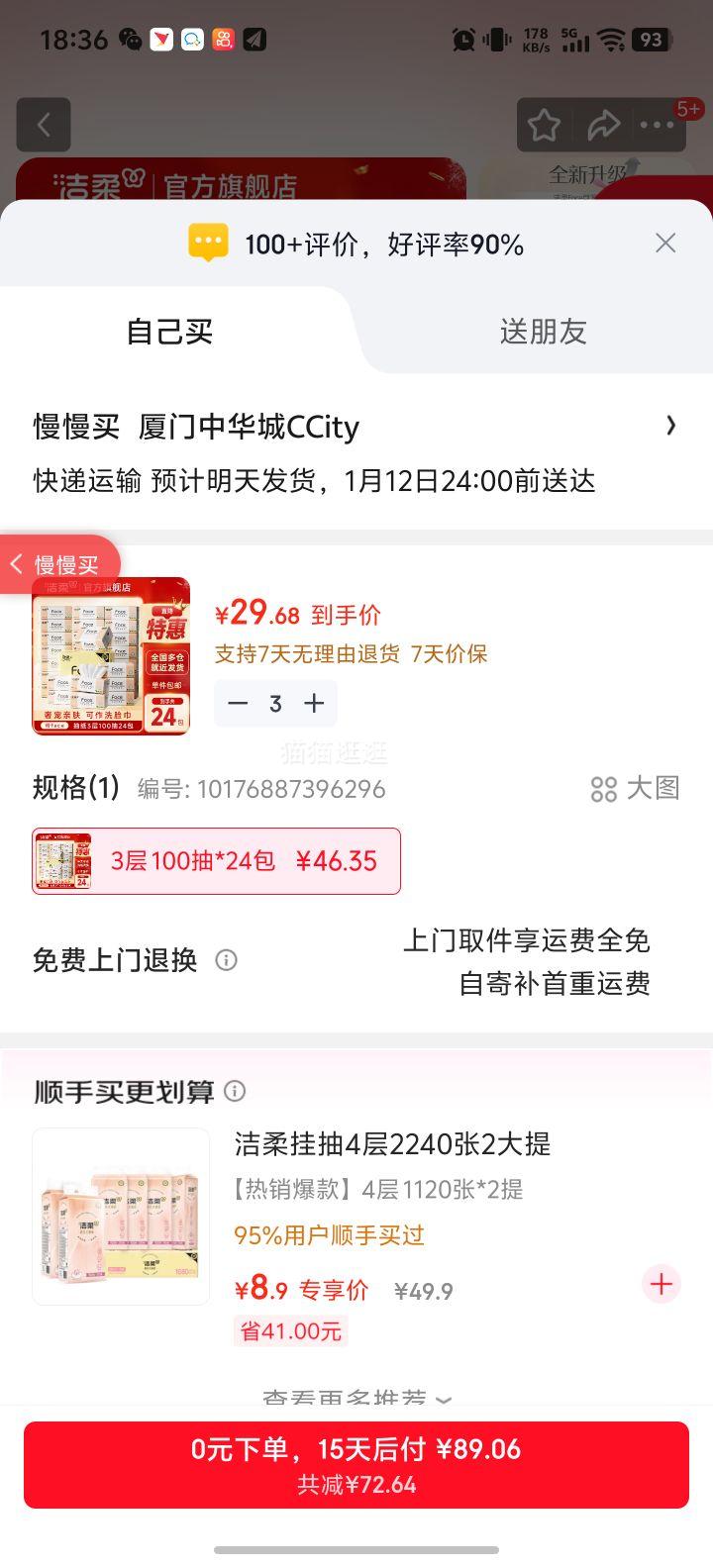Add the 洁柔挂抽 recommendation with the plus button
The image size is (713, 1568).
[660, 1284]
